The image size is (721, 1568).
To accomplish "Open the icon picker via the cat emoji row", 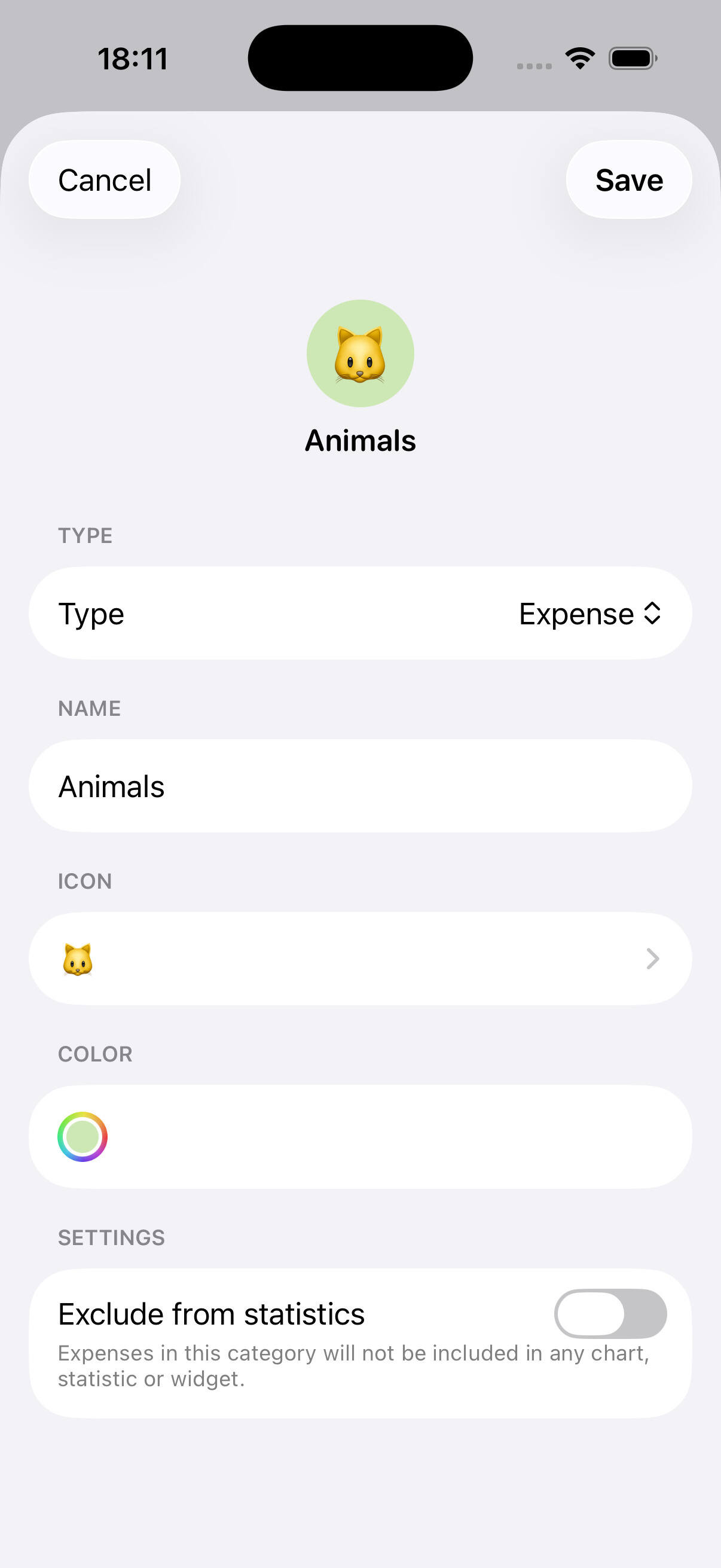I will tap(360, 959).
